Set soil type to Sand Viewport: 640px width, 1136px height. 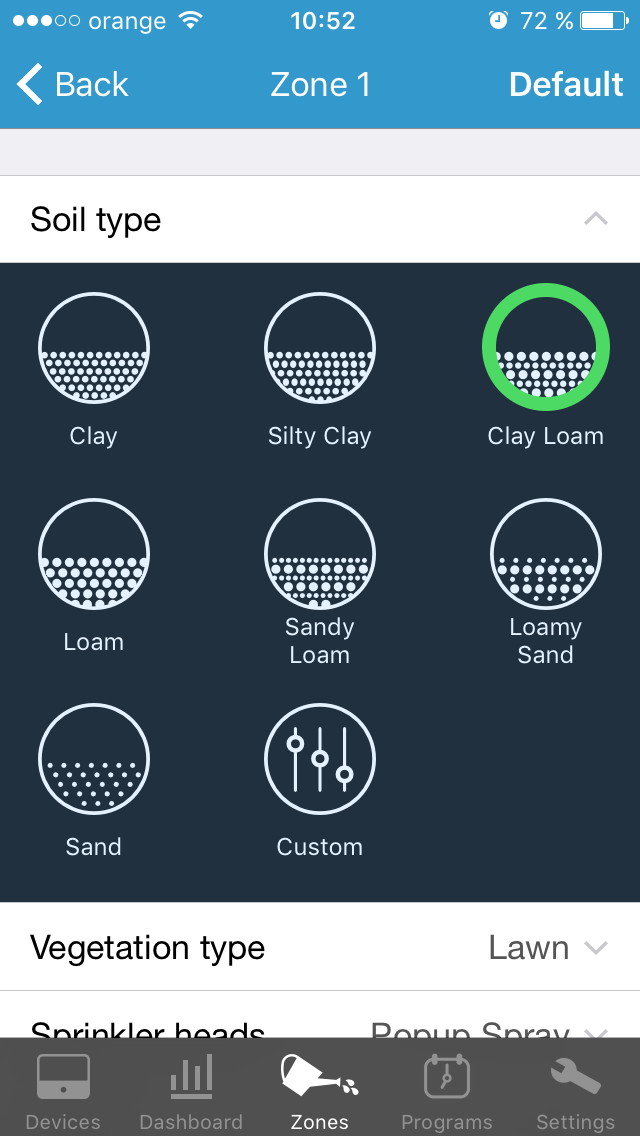pos(93,781)
